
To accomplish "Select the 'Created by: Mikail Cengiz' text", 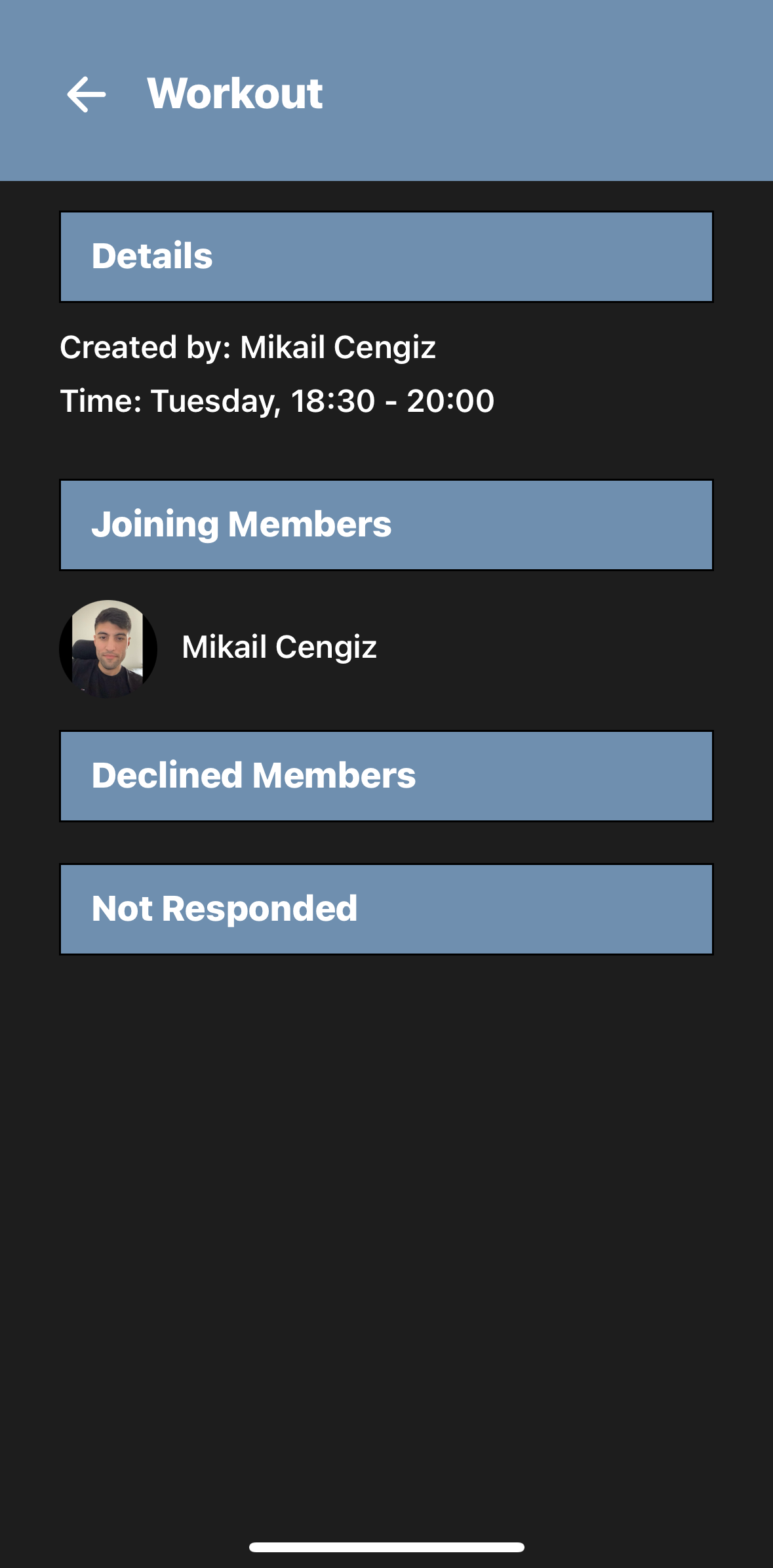I will point(249,348).
